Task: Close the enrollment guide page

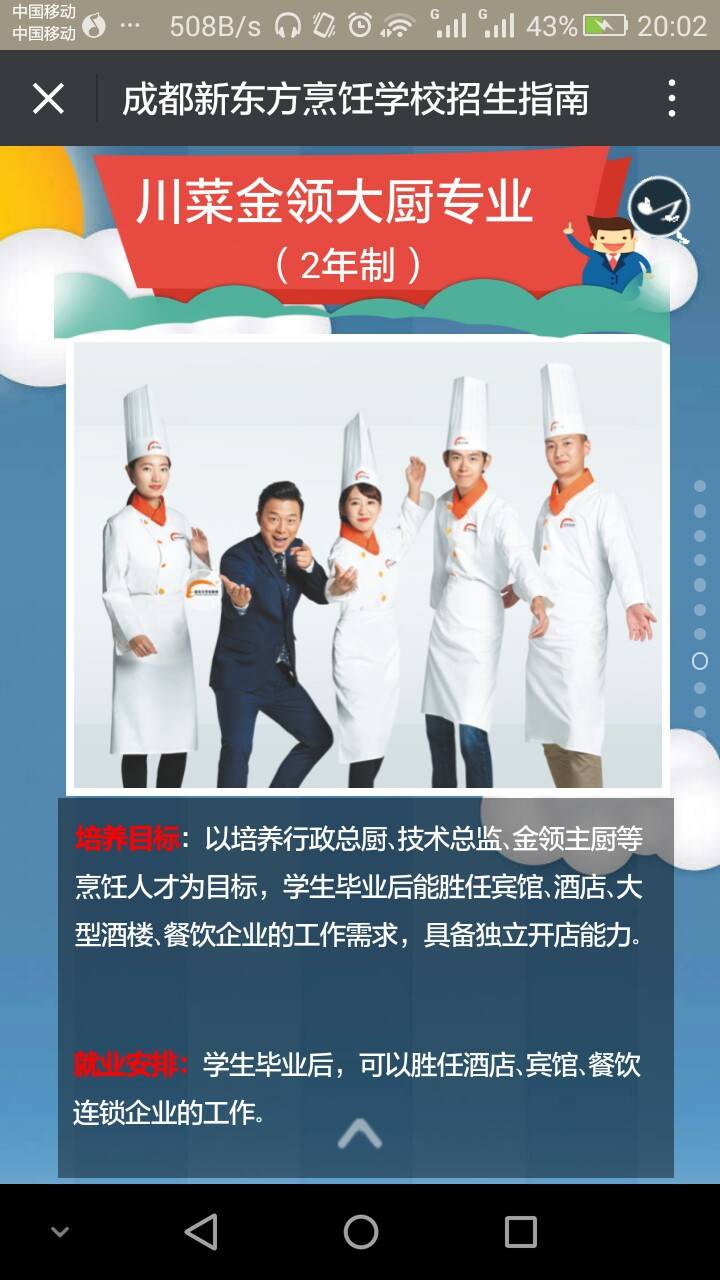Action: (x=48, y=99)
